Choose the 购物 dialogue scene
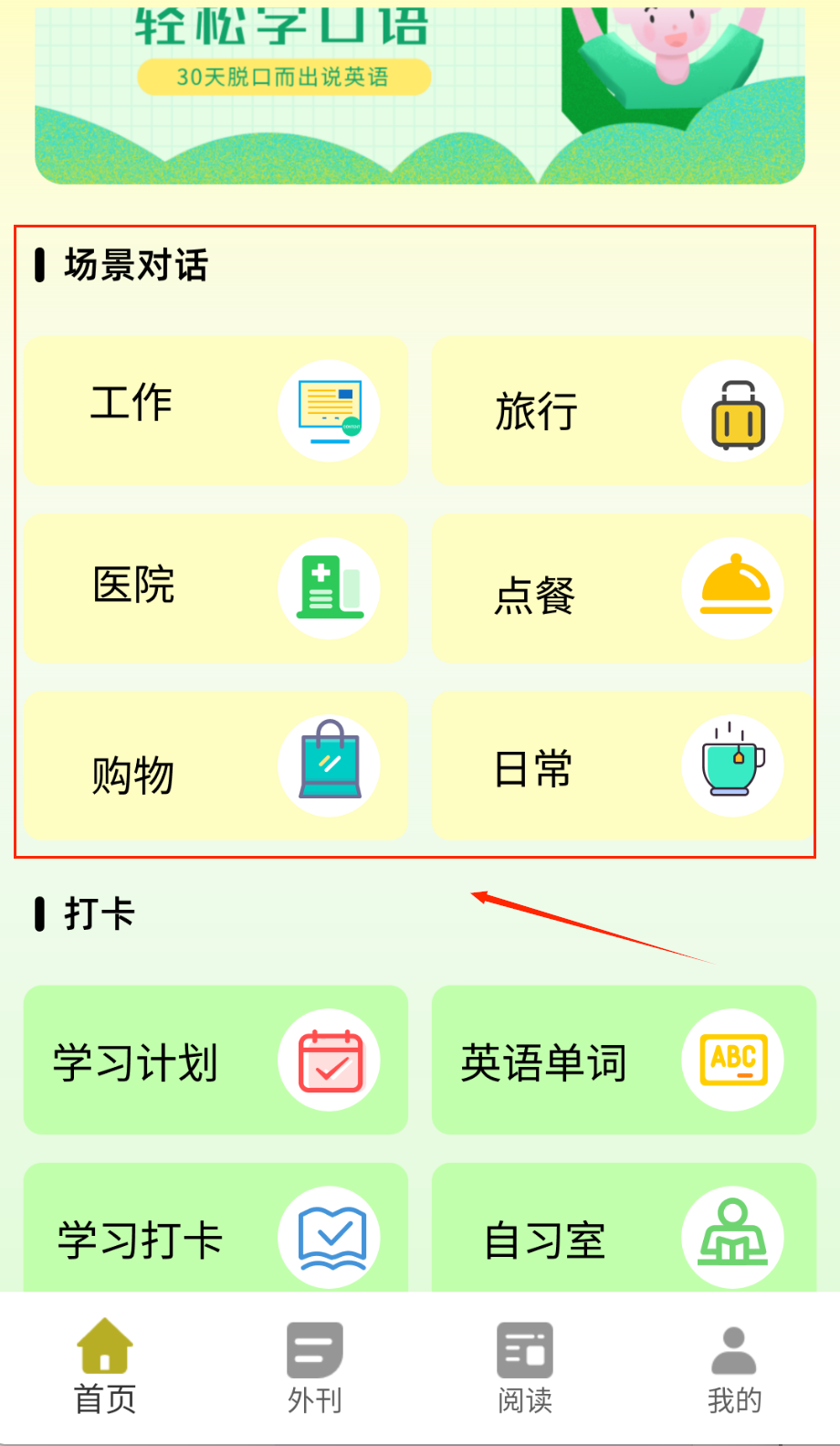 pyautogui.click(x=215, y=765)
